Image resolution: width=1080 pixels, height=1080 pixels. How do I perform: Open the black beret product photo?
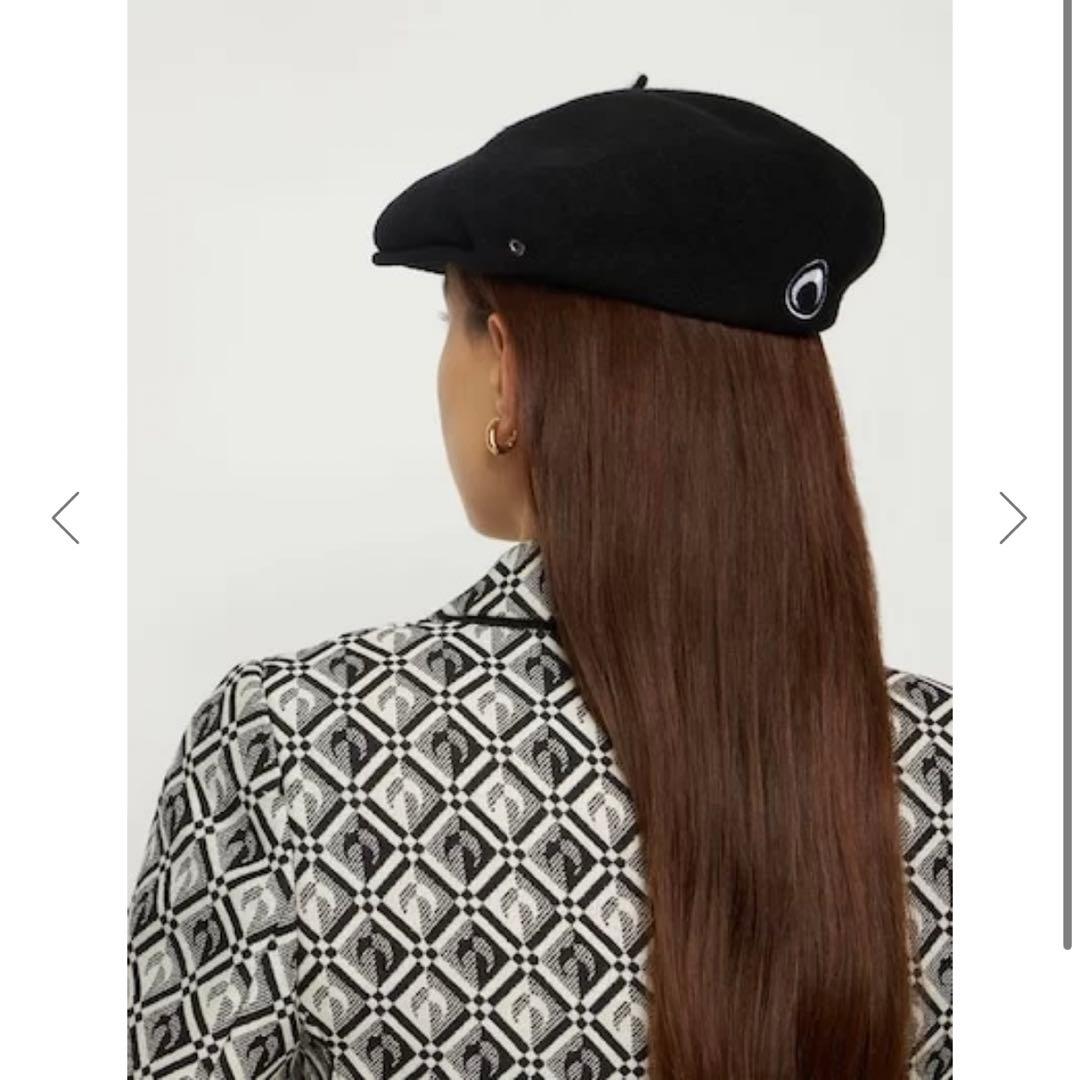coord(540,540)
